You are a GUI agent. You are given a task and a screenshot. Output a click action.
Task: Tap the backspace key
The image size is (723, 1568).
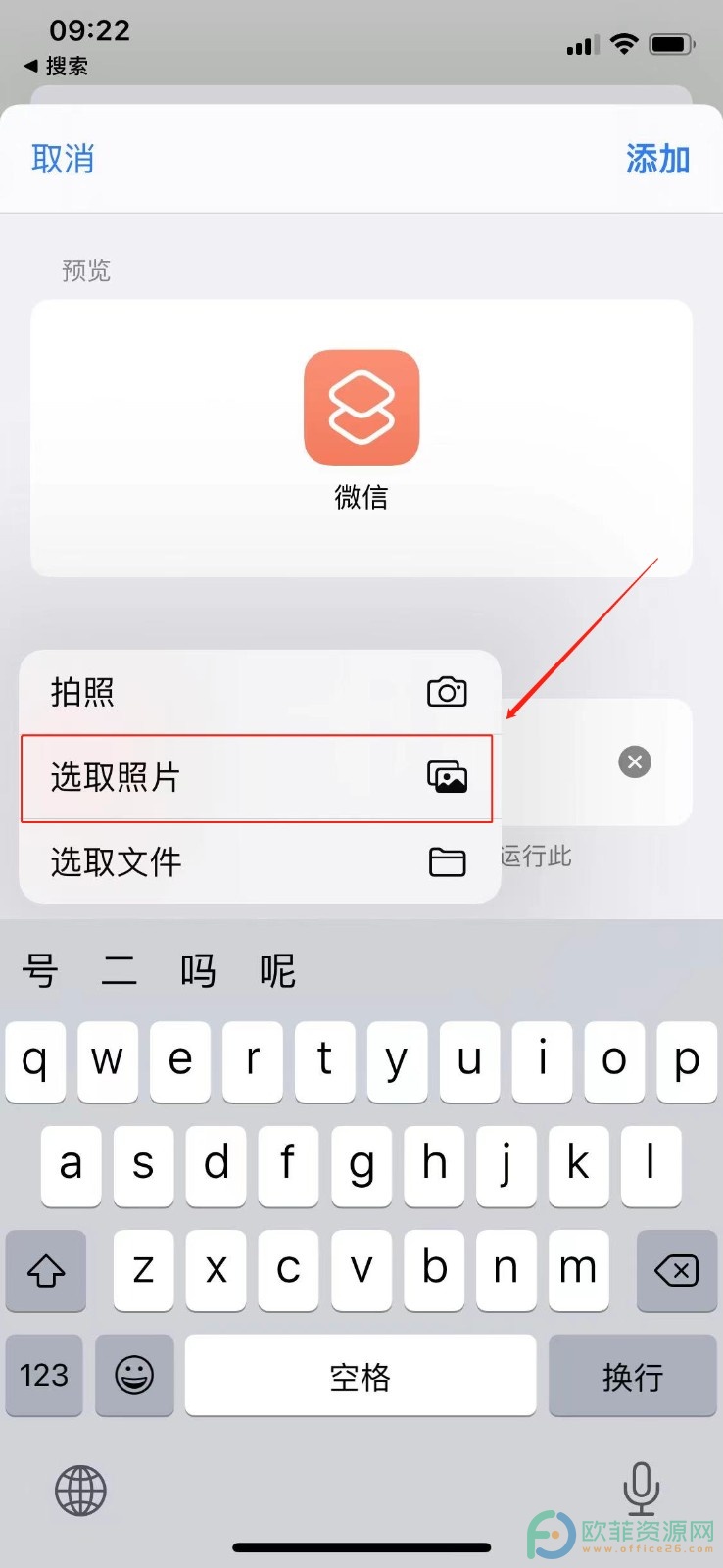pyautogui.click(x=676, y=1271)
